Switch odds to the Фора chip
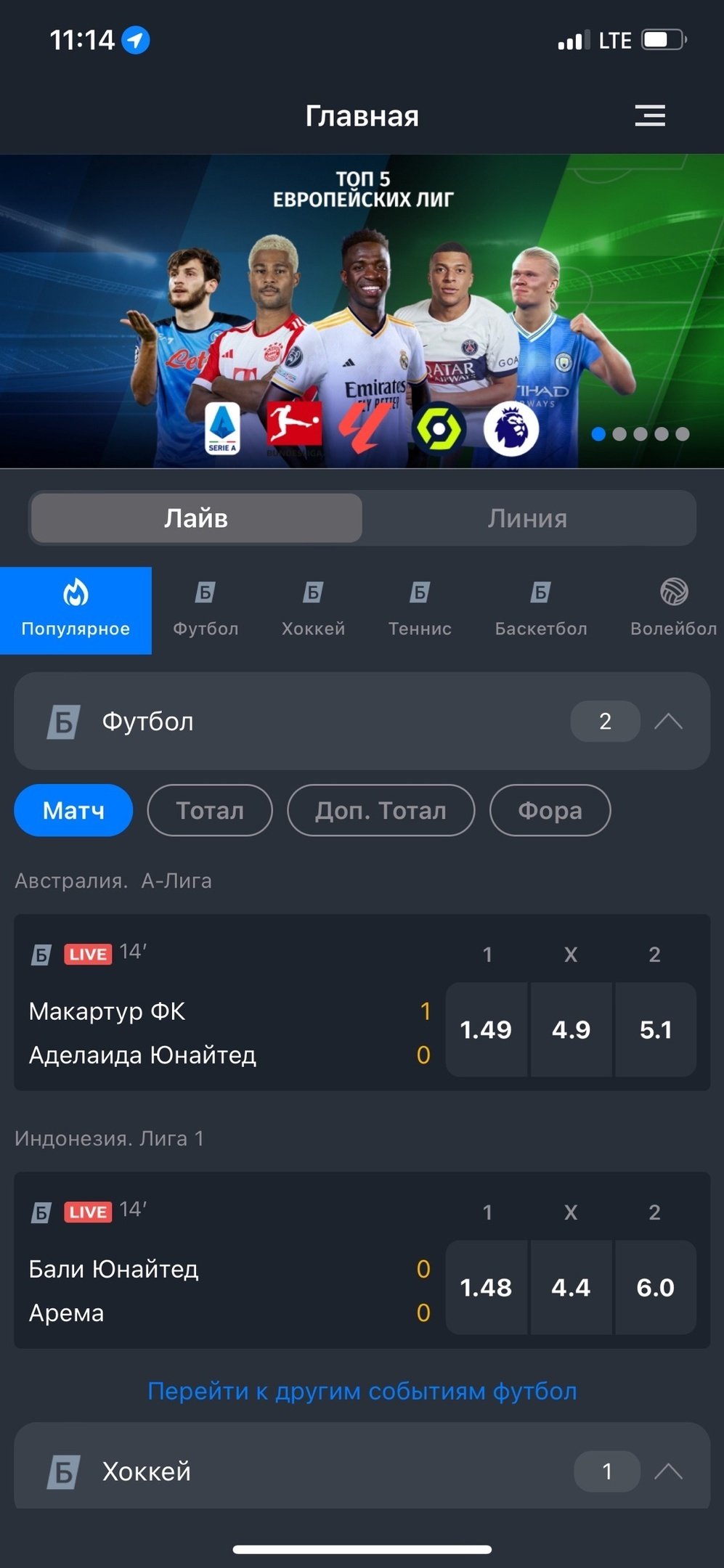This screenshot has height=1568, width=724. [550, 810]
